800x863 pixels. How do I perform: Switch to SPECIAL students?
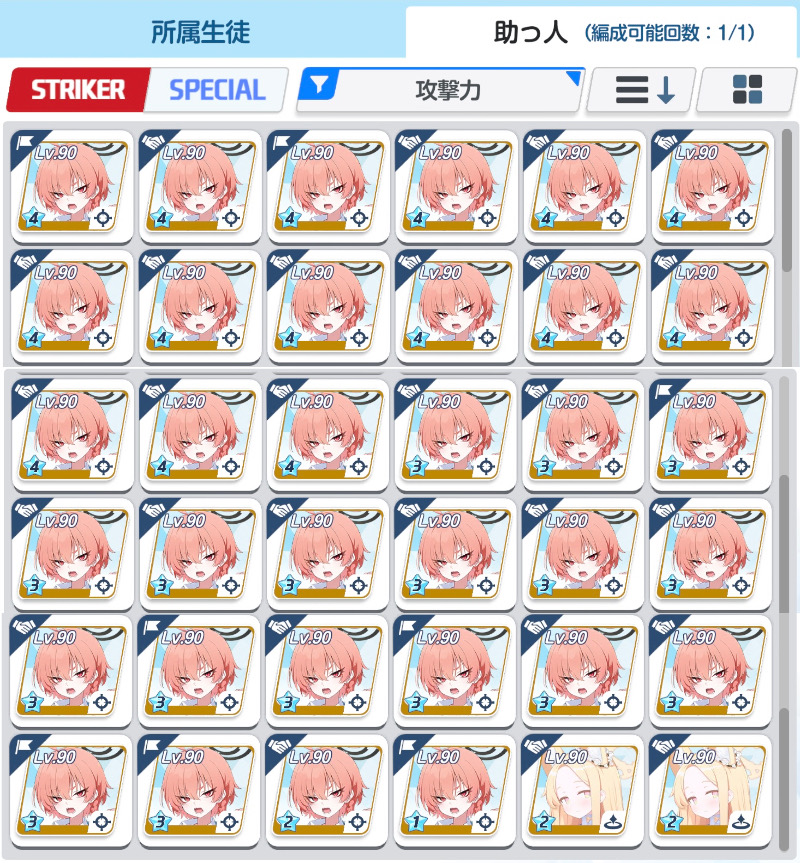217,90
